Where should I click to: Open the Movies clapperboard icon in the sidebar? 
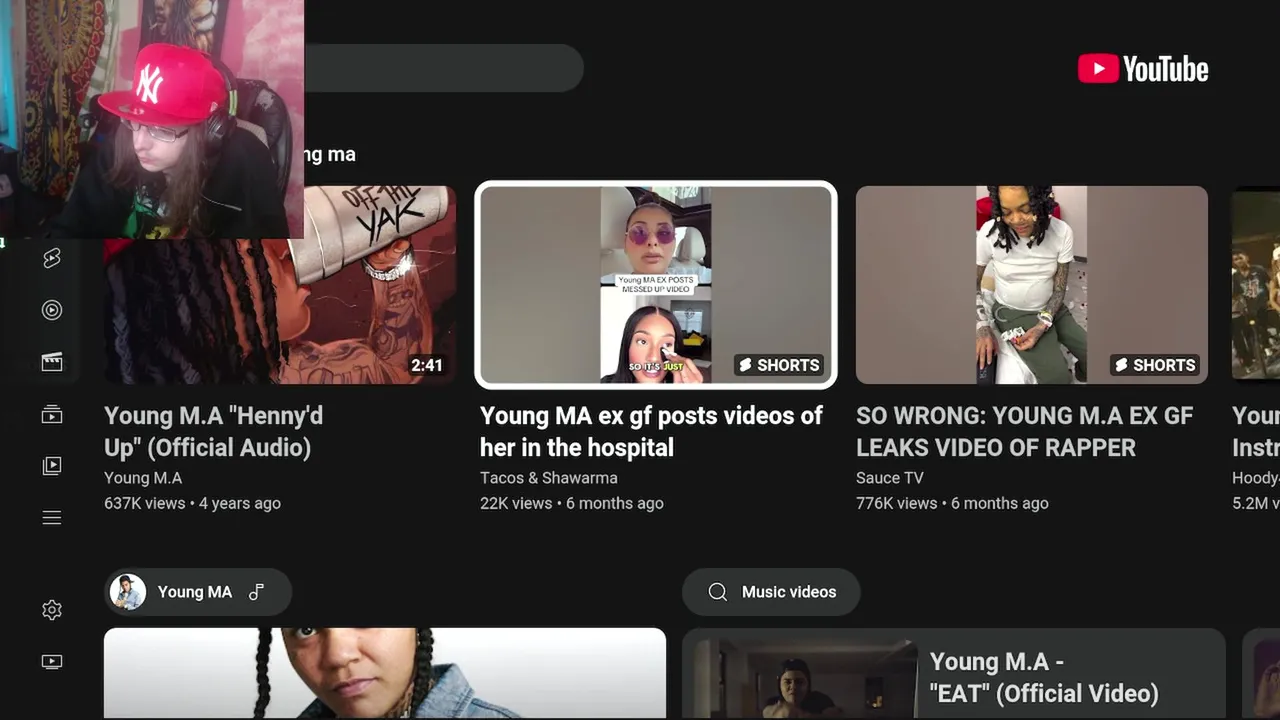click(x=52, y=362)
